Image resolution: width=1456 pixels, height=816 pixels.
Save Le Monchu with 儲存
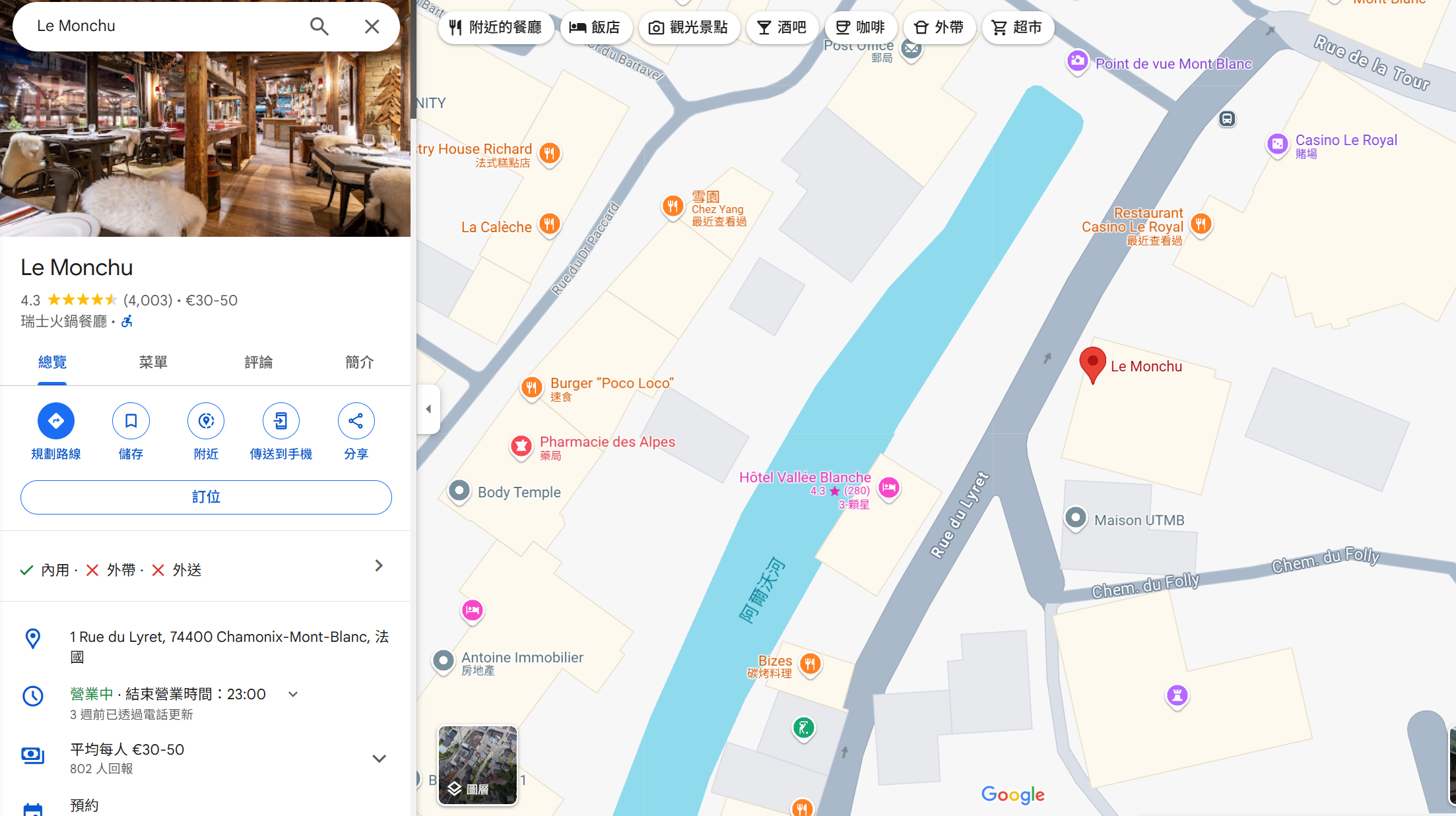(131, 421)
